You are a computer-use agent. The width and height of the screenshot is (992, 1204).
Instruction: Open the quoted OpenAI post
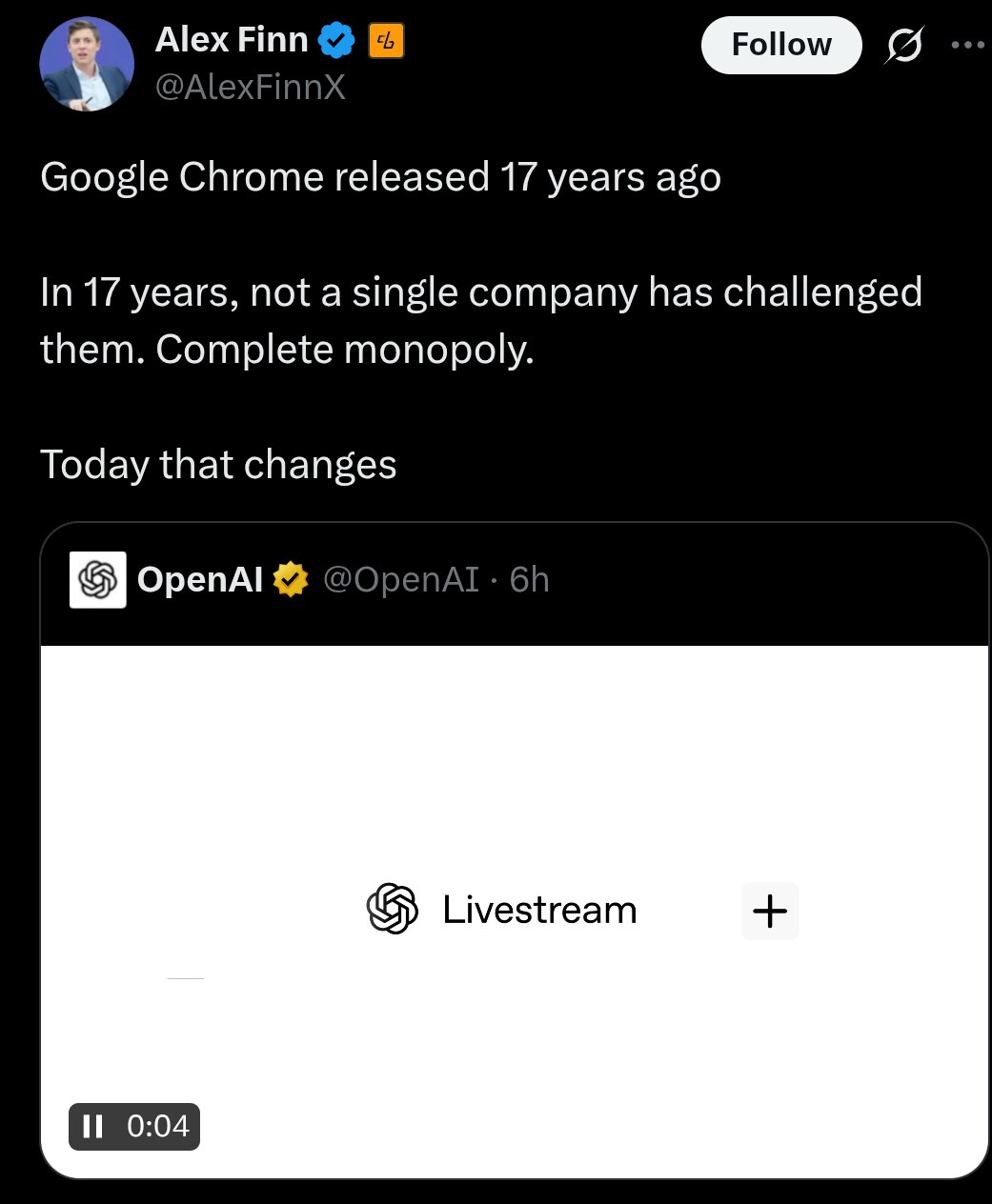click(x=515, y=580)
